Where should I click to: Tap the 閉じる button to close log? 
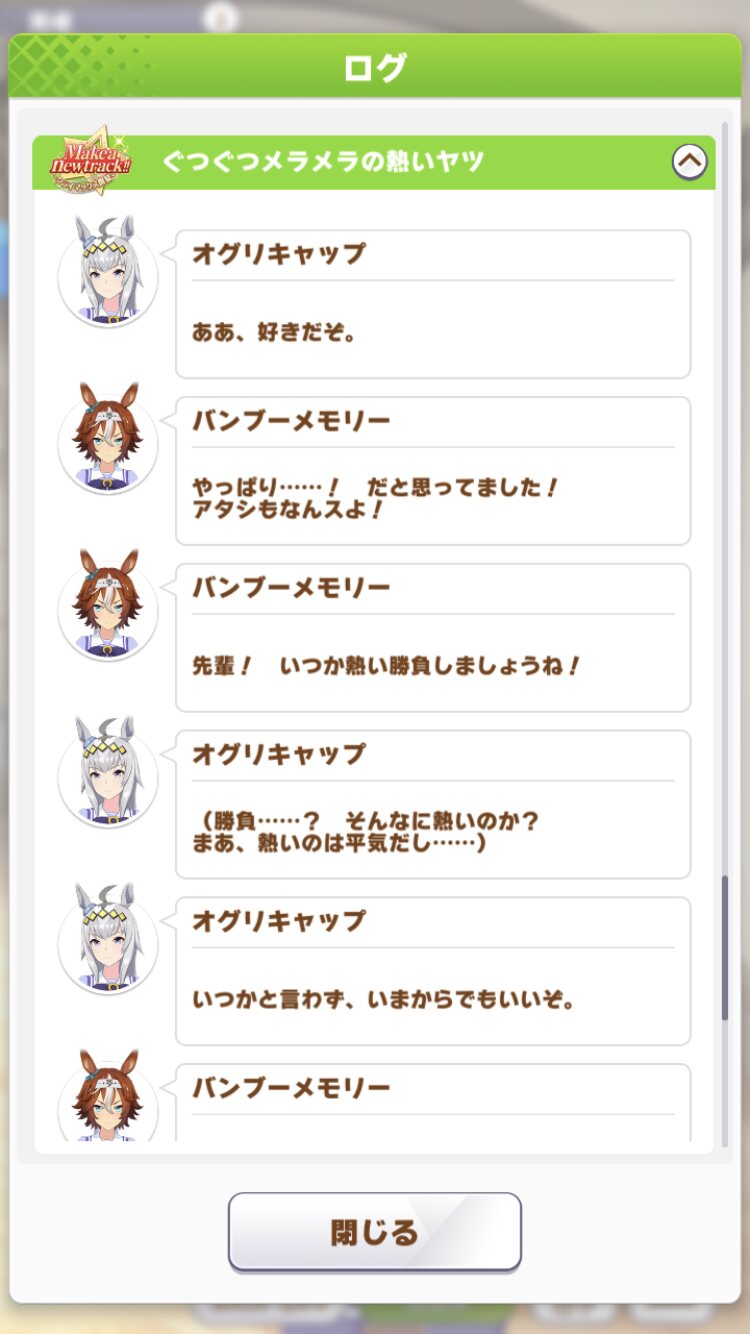(x=375, y=1232)
